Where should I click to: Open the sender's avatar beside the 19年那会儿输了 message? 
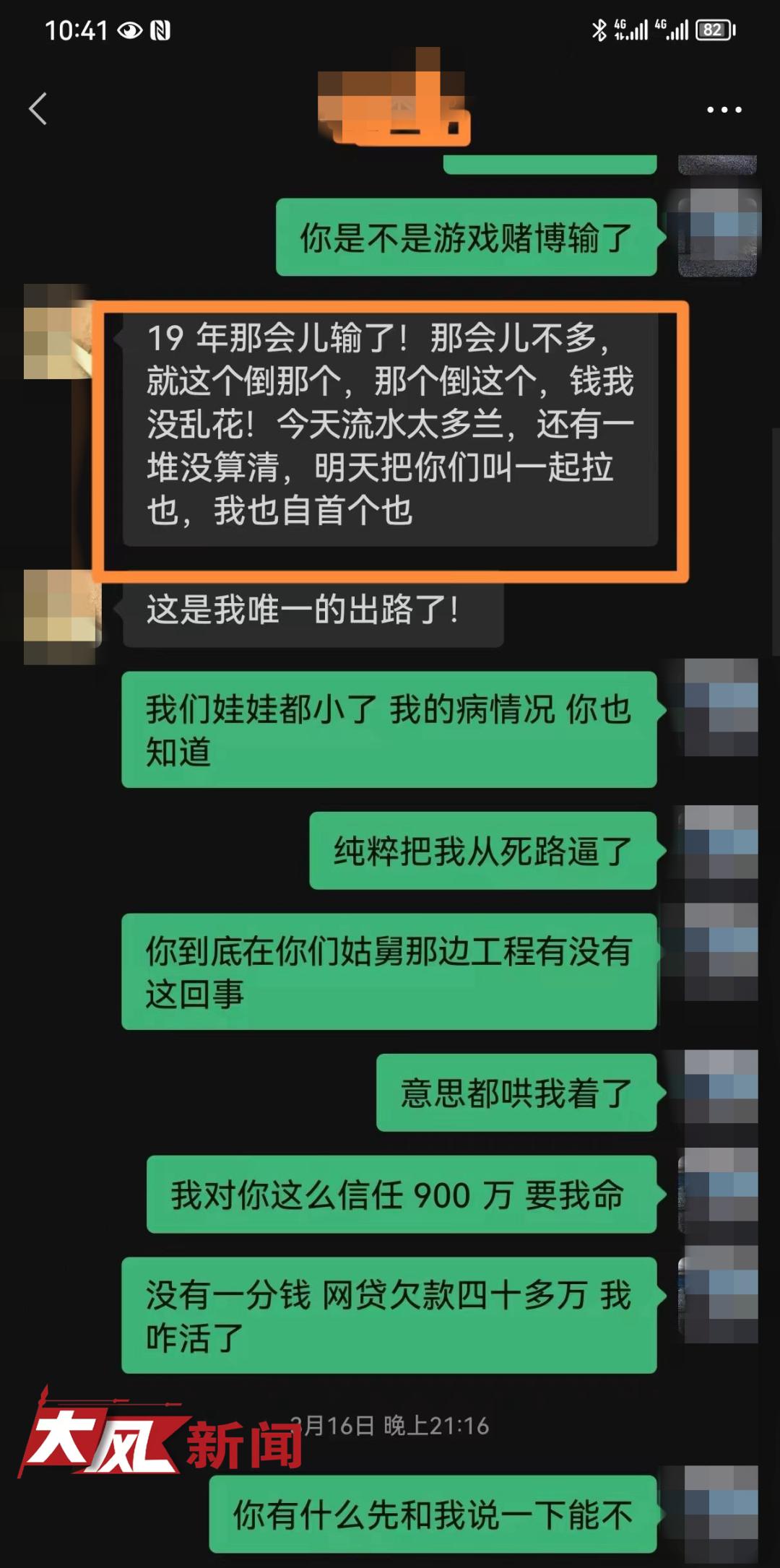(59, 334)
